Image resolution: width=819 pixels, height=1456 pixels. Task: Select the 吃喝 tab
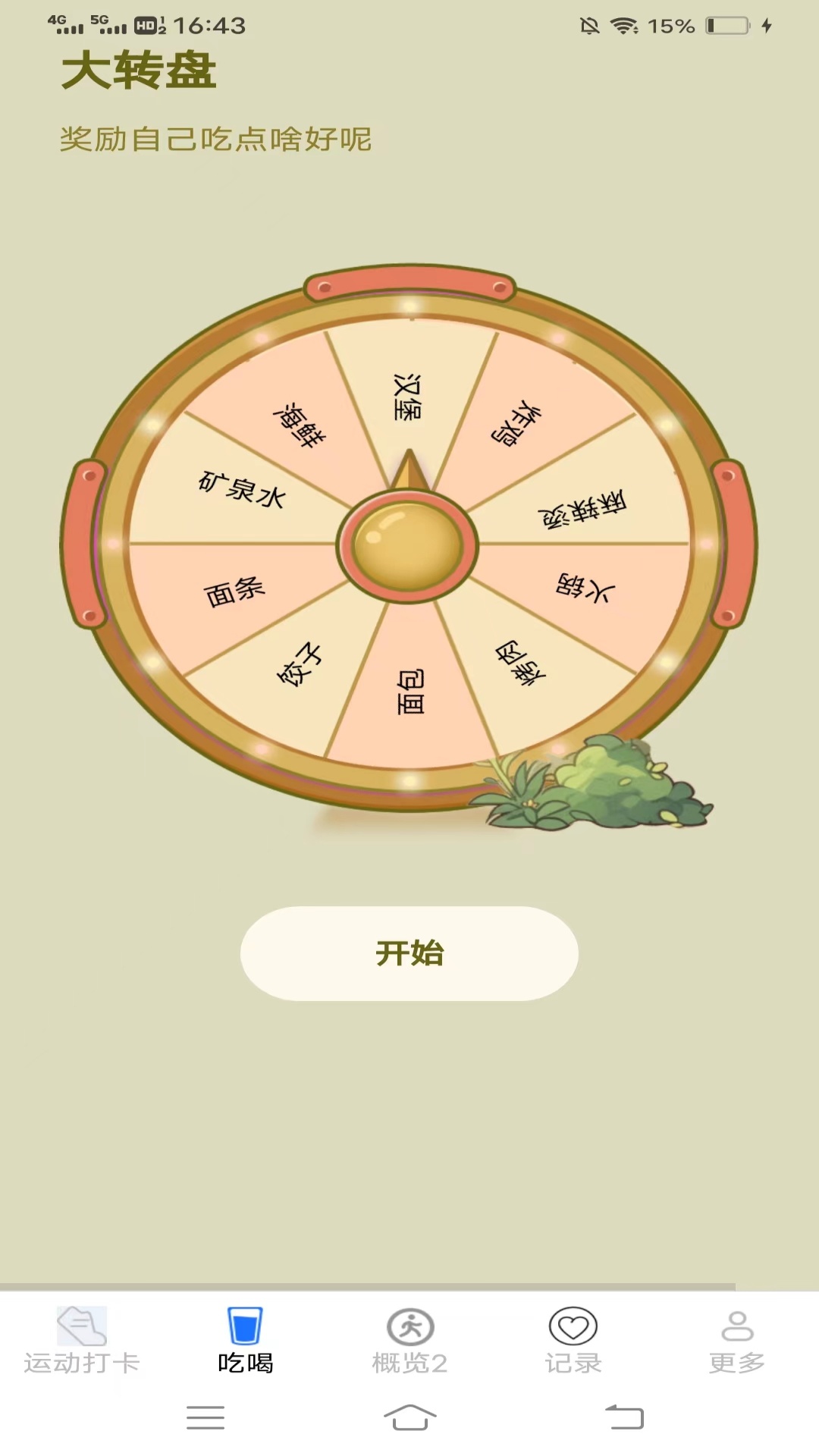pos(245,1341)
